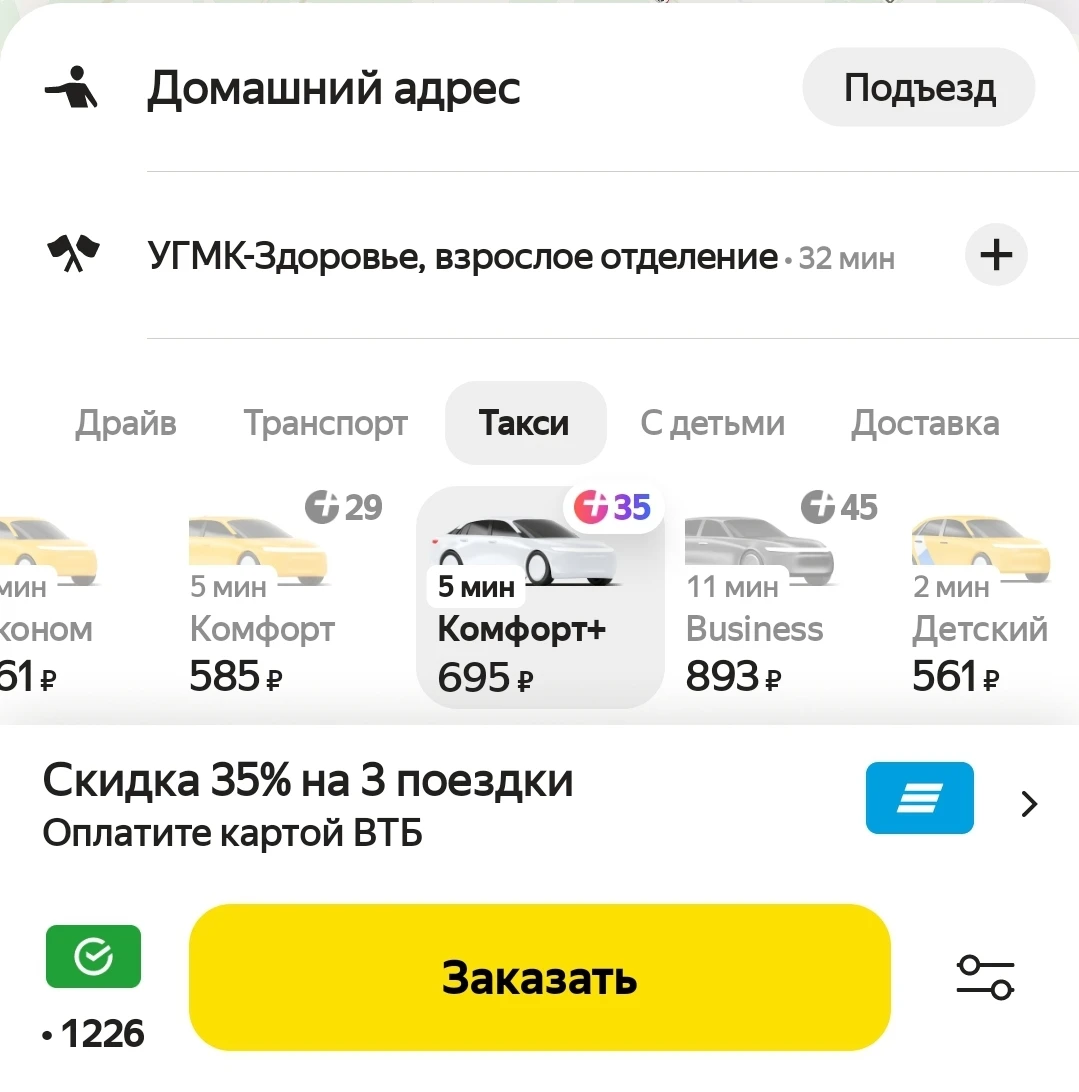1079x1092 pixels.
Task: Select the Детский tariff for 561 ₽
Action: pos(980,600)
